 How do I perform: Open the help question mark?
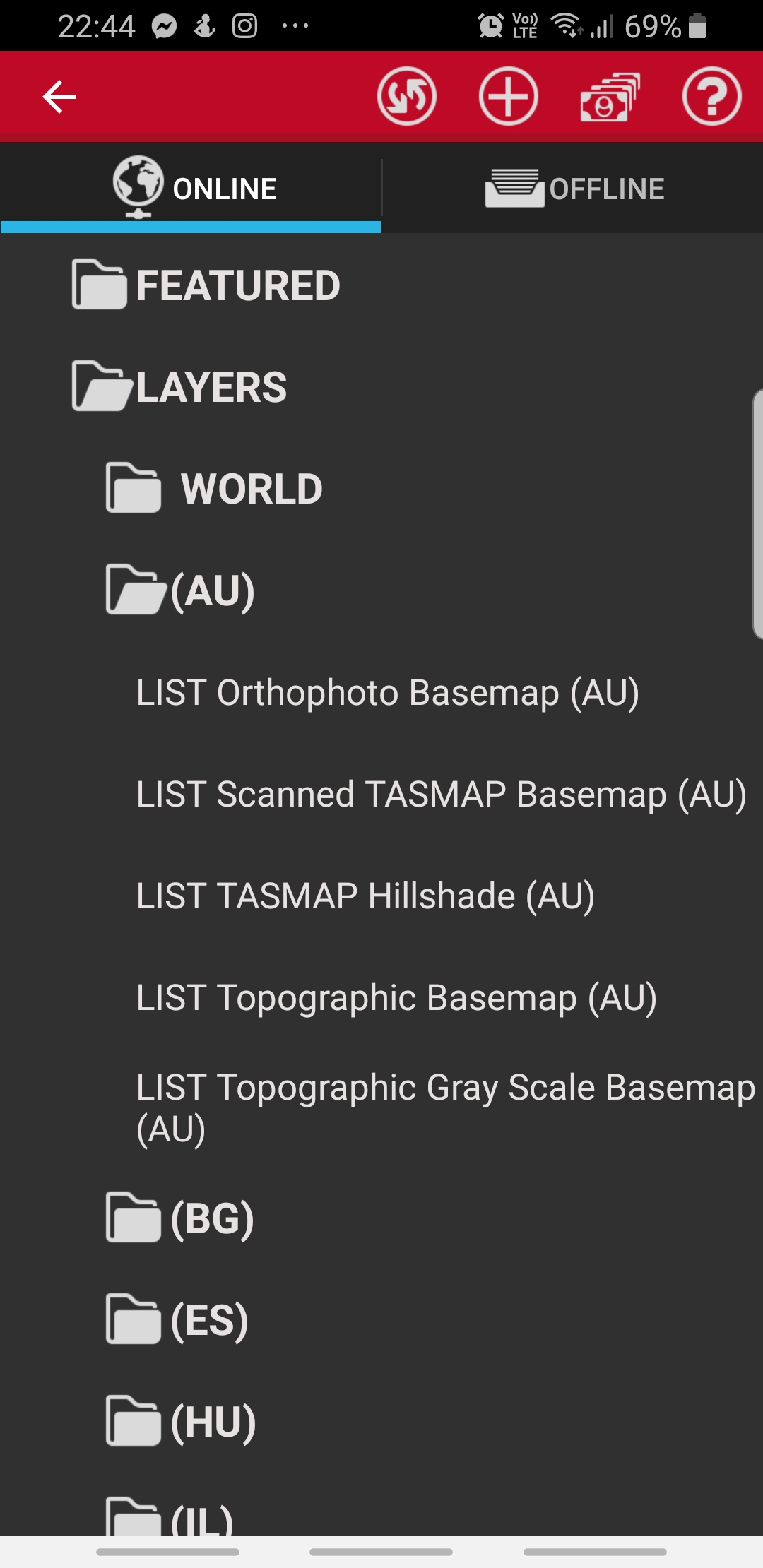point(711,96)
